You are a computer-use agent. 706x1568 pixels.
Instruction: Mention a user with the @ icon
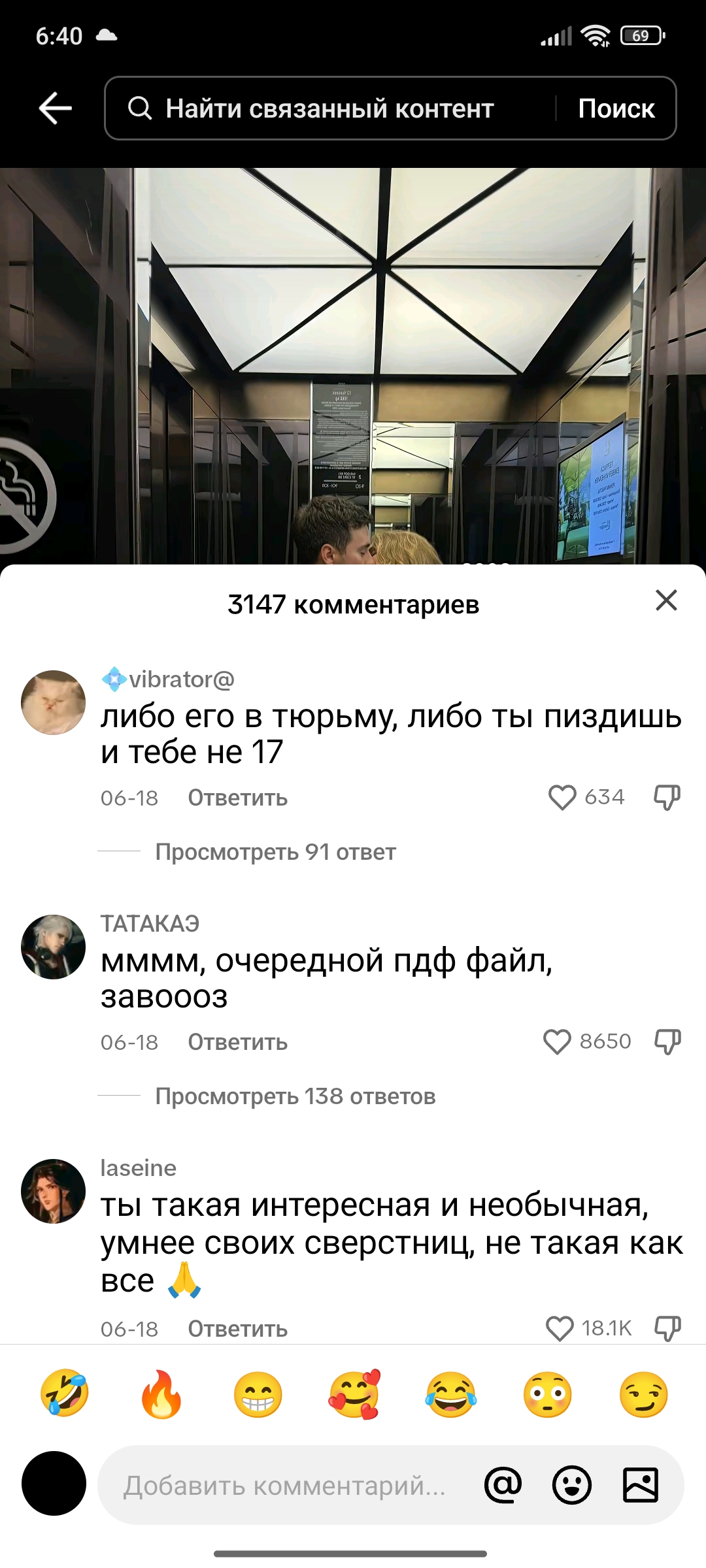pyautogui.click(x=503, y=1485)
